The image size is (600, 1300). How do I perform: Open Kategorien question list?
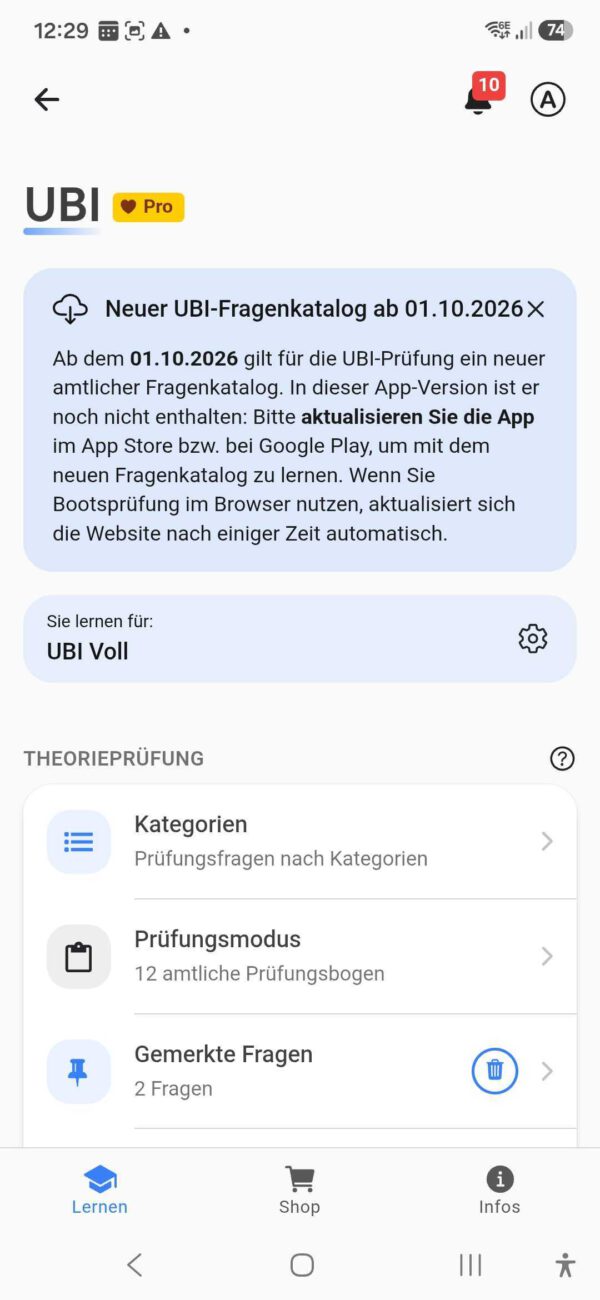tap(300, 841)
